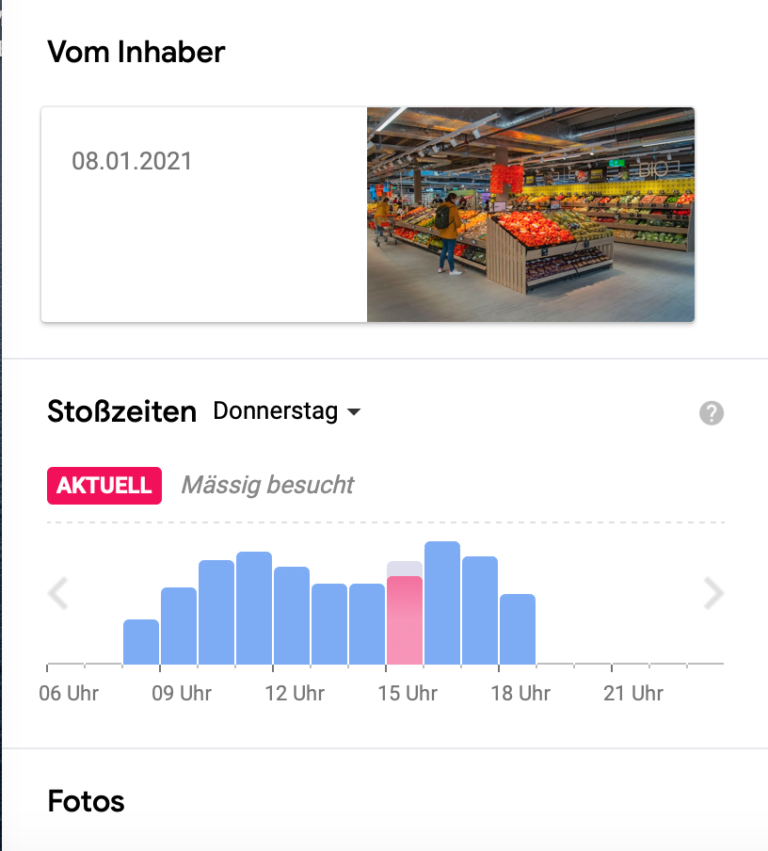Select the 09 Uhr popularity bar
This screenshot has height=851, width=768.
click(x=177, y=625)
